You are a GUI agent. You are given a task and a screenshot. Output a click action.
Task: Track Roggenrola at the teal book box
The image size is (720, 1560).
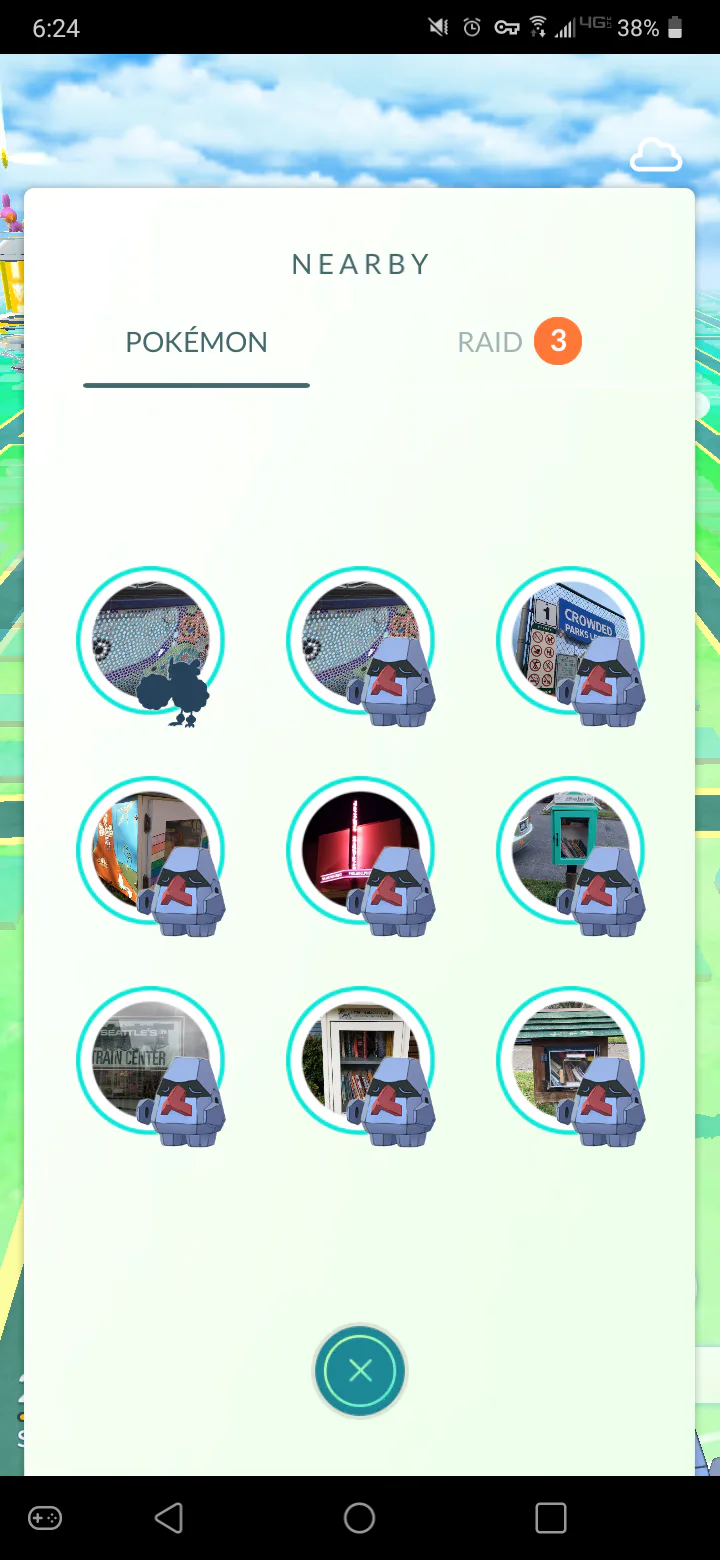(x=571, y=851)
